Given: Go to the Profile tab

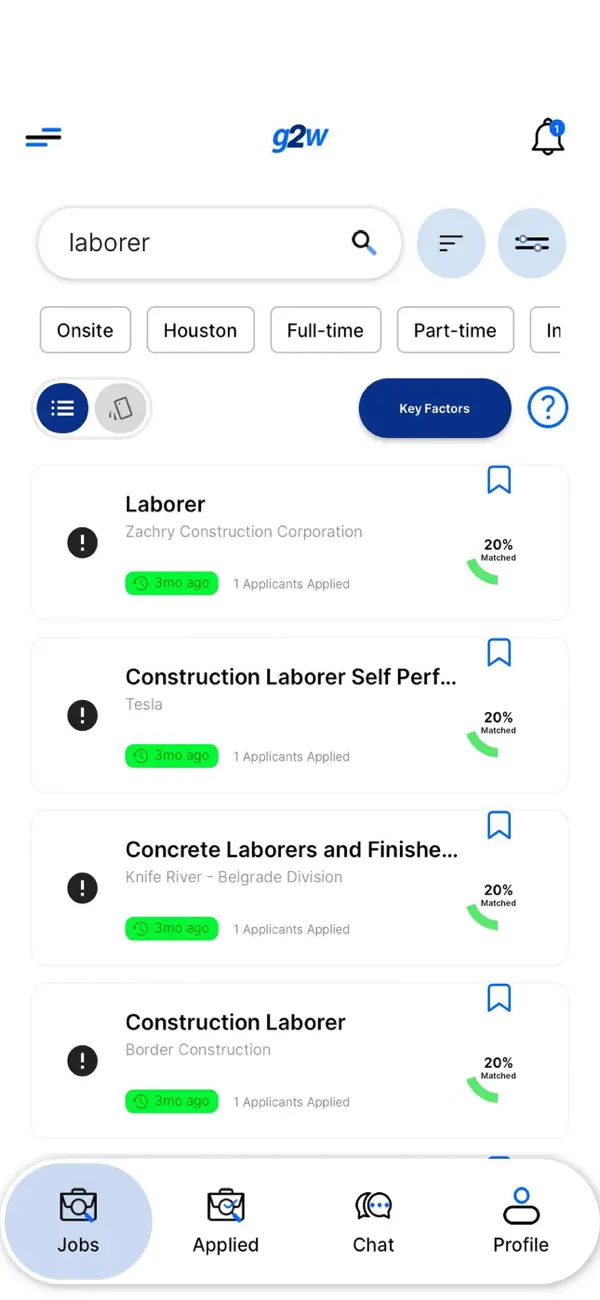Looking at the screenshot, I should 521,1221.
